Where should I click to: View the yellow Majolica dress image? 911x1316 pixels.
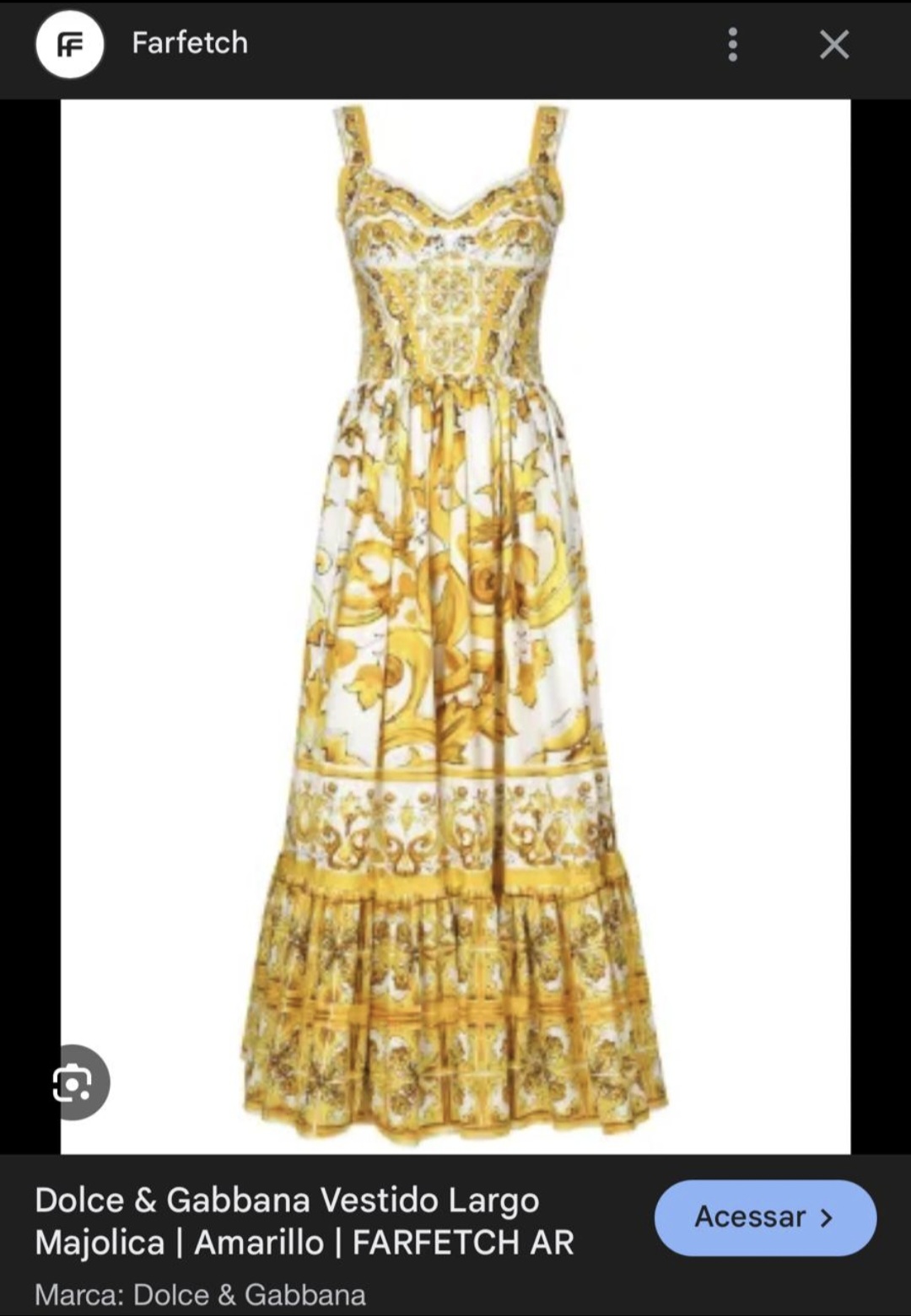tap(455, 626)
